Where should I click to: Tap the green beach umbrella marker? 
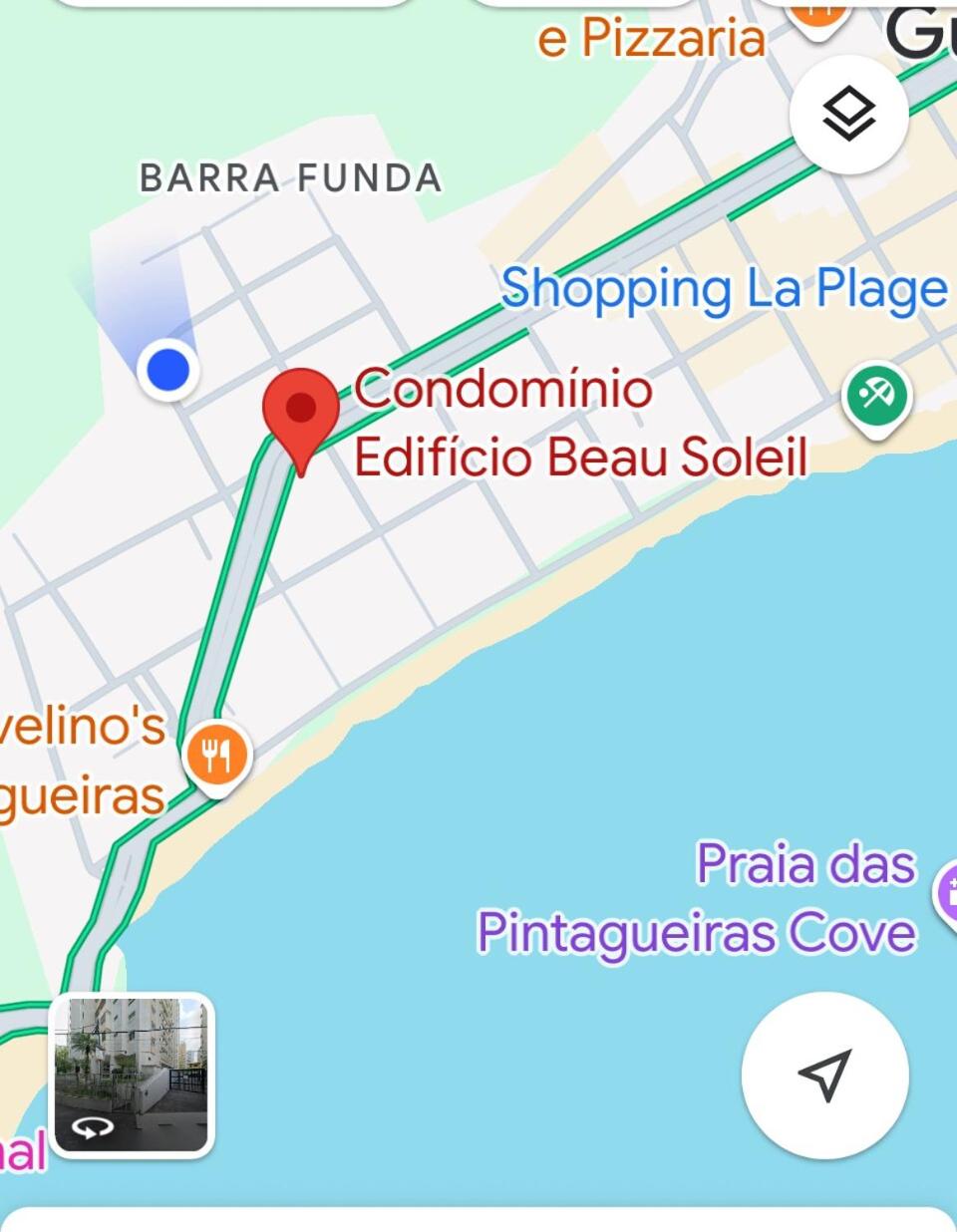tap(876, 397)
